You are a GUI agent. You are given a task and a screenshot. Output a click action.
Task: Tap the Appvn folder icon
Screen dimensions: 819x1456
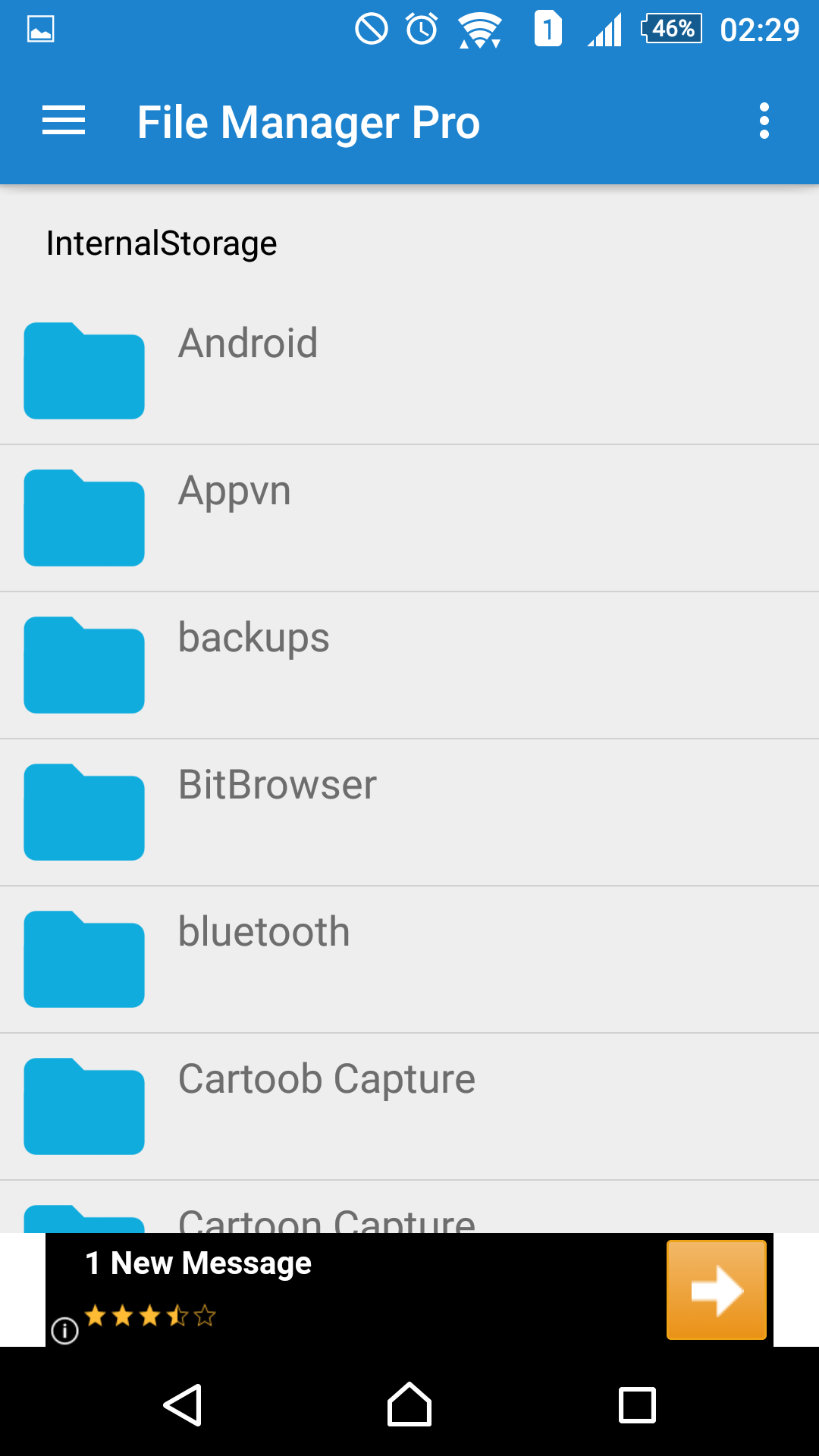click(x=83, y=517)
